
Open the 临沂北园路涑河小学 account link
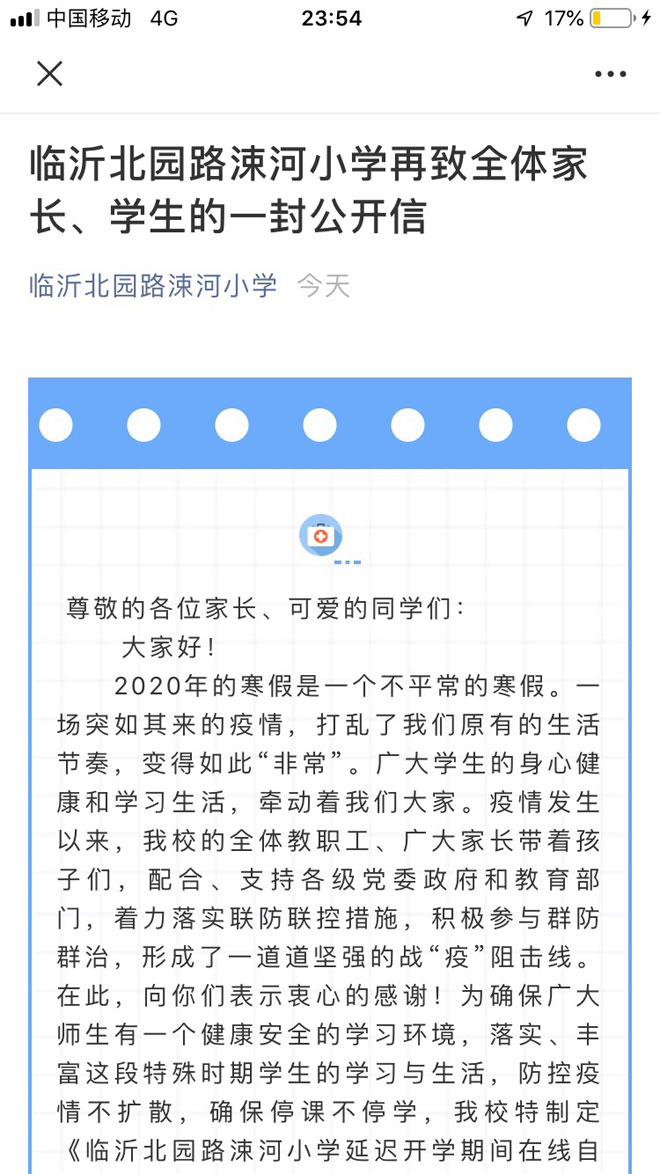click(x=154, y=285)
